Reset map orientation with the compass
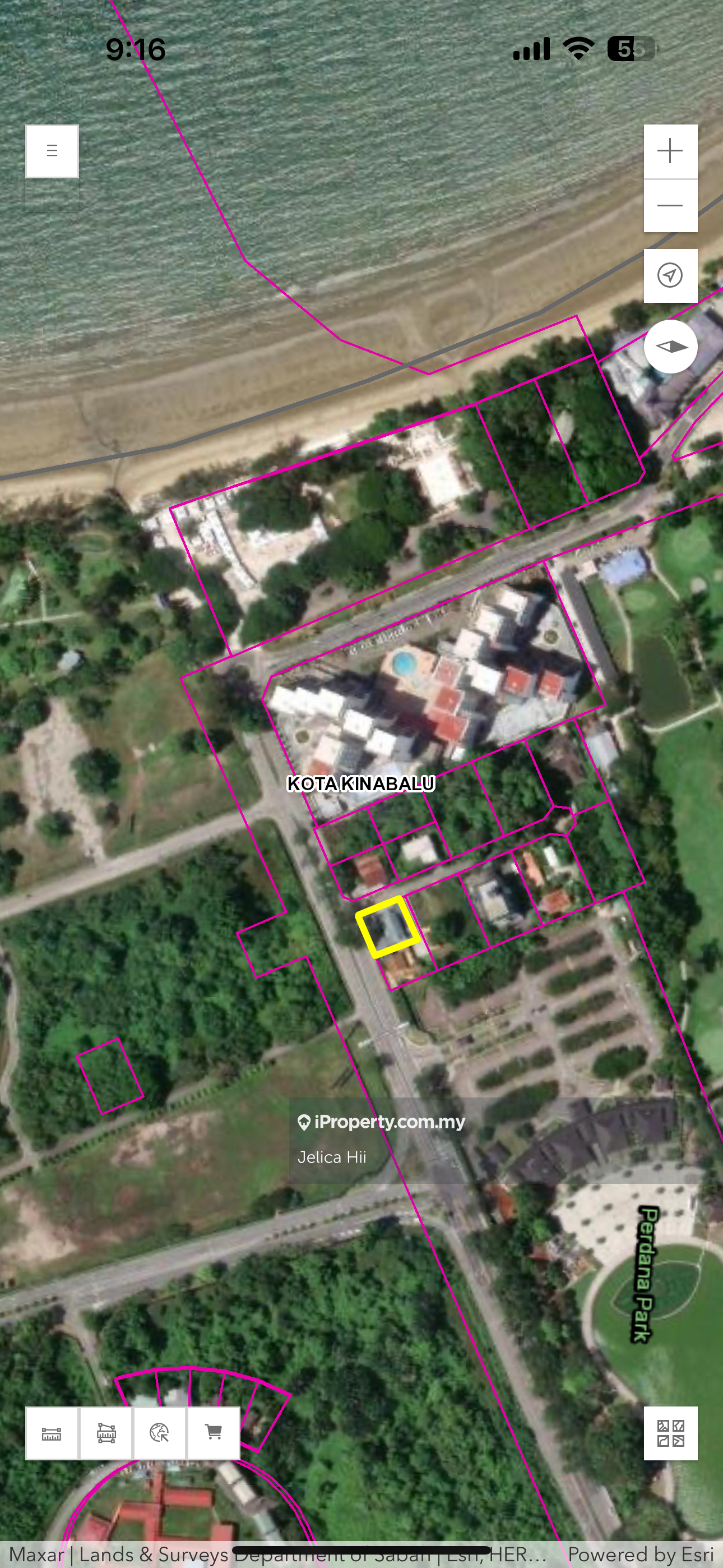The width and height of the screenshot is (723, 1568). point(670,347)
